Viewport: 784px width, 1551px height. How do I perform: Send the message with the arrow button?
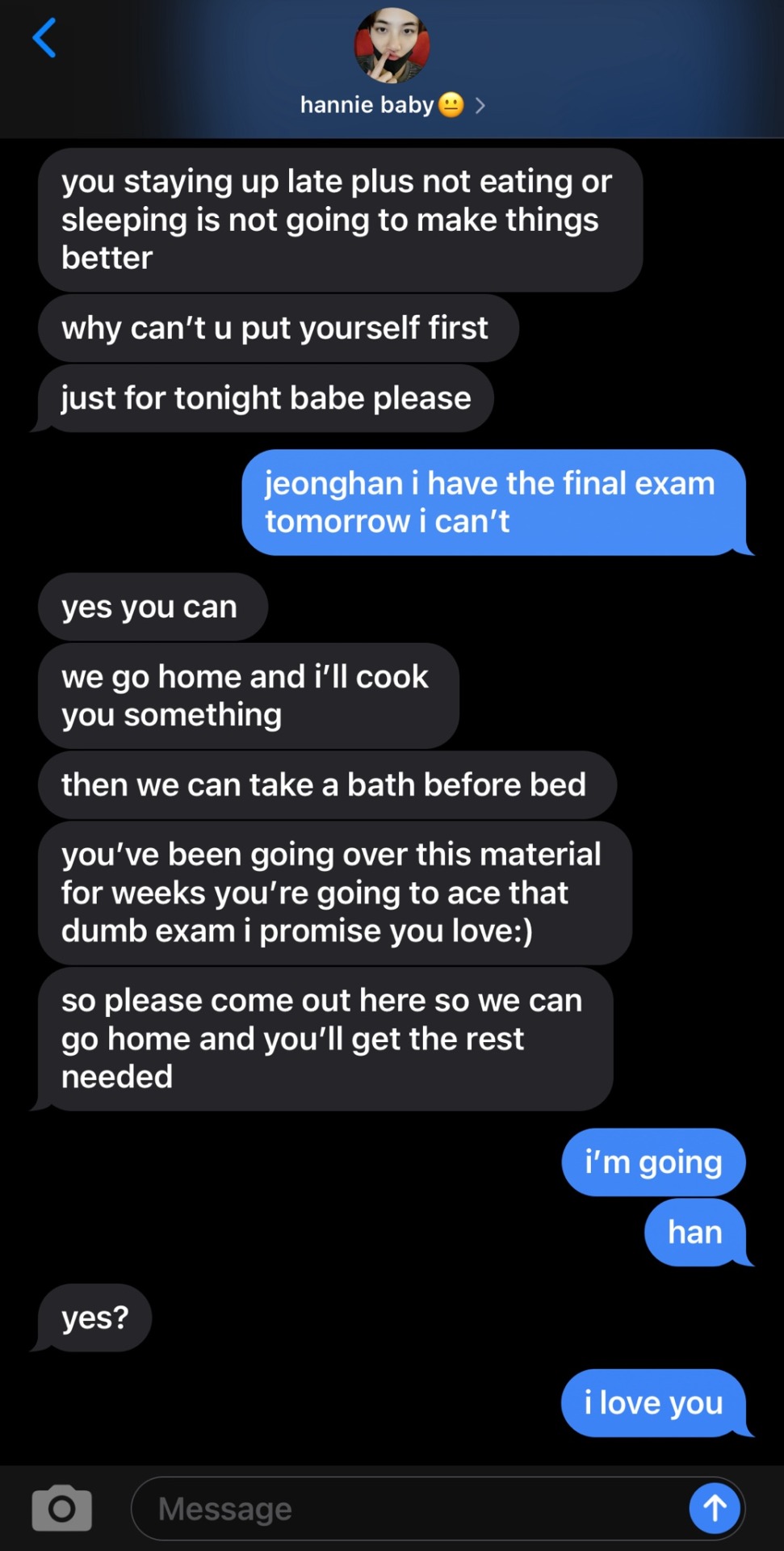715,1507
